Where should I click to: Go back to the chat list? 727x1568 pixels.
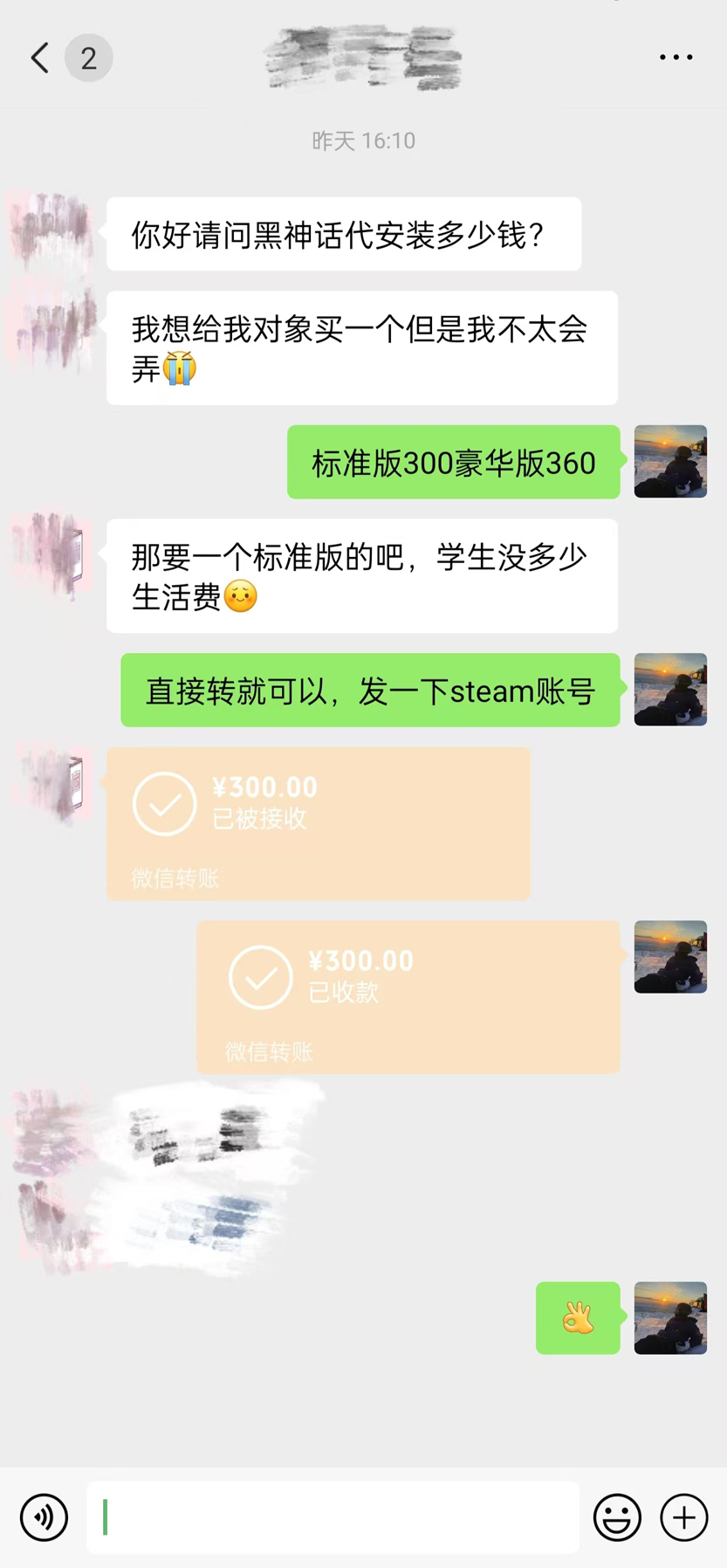click(40, 58)
